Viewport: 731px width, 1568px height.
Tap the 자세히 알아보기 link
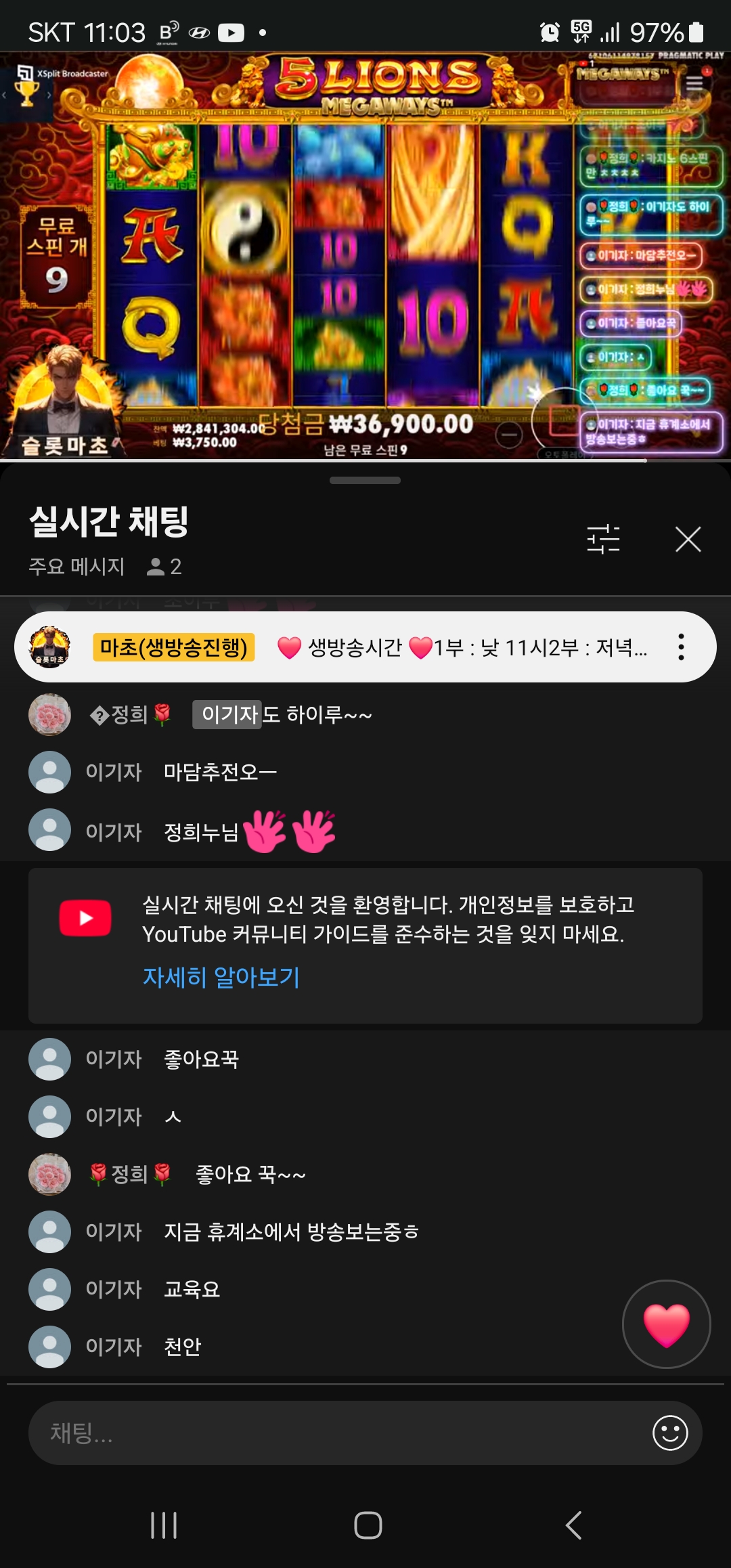(221, 977)
